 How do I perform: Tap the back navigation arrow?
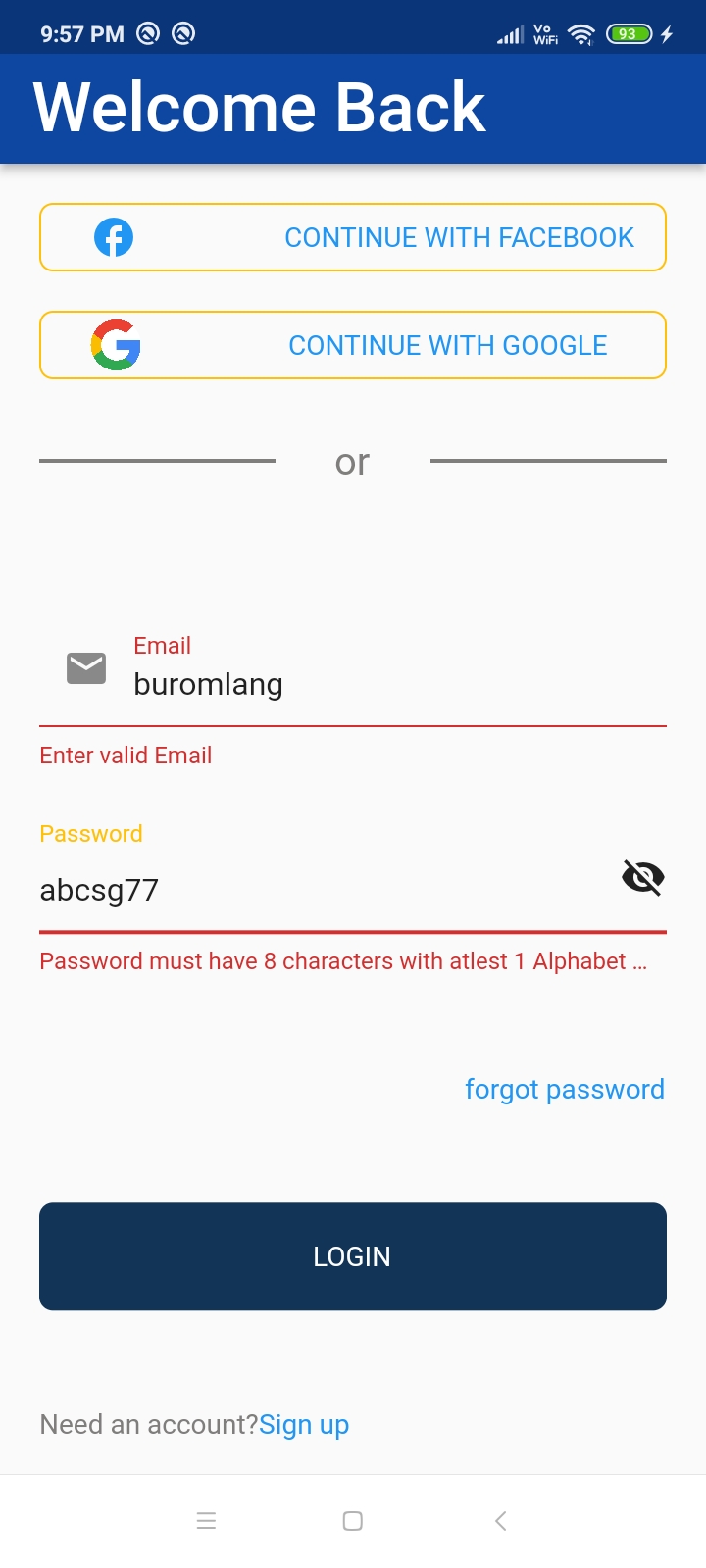click(500, 1520)
